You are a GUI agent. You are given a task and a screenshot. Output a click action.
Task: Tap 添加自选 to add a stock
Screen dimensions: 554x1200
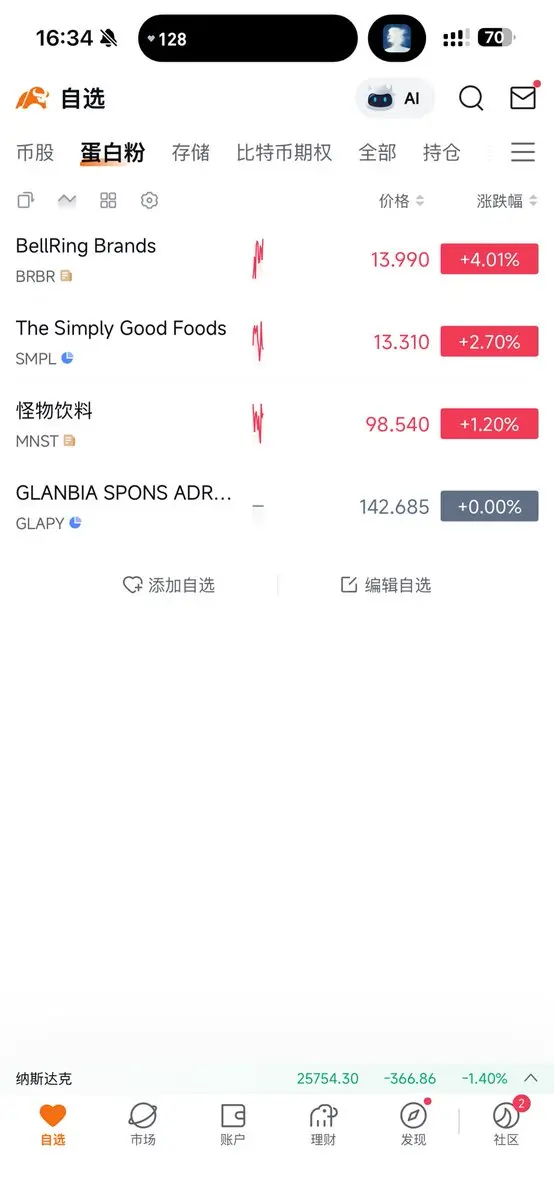169,585
